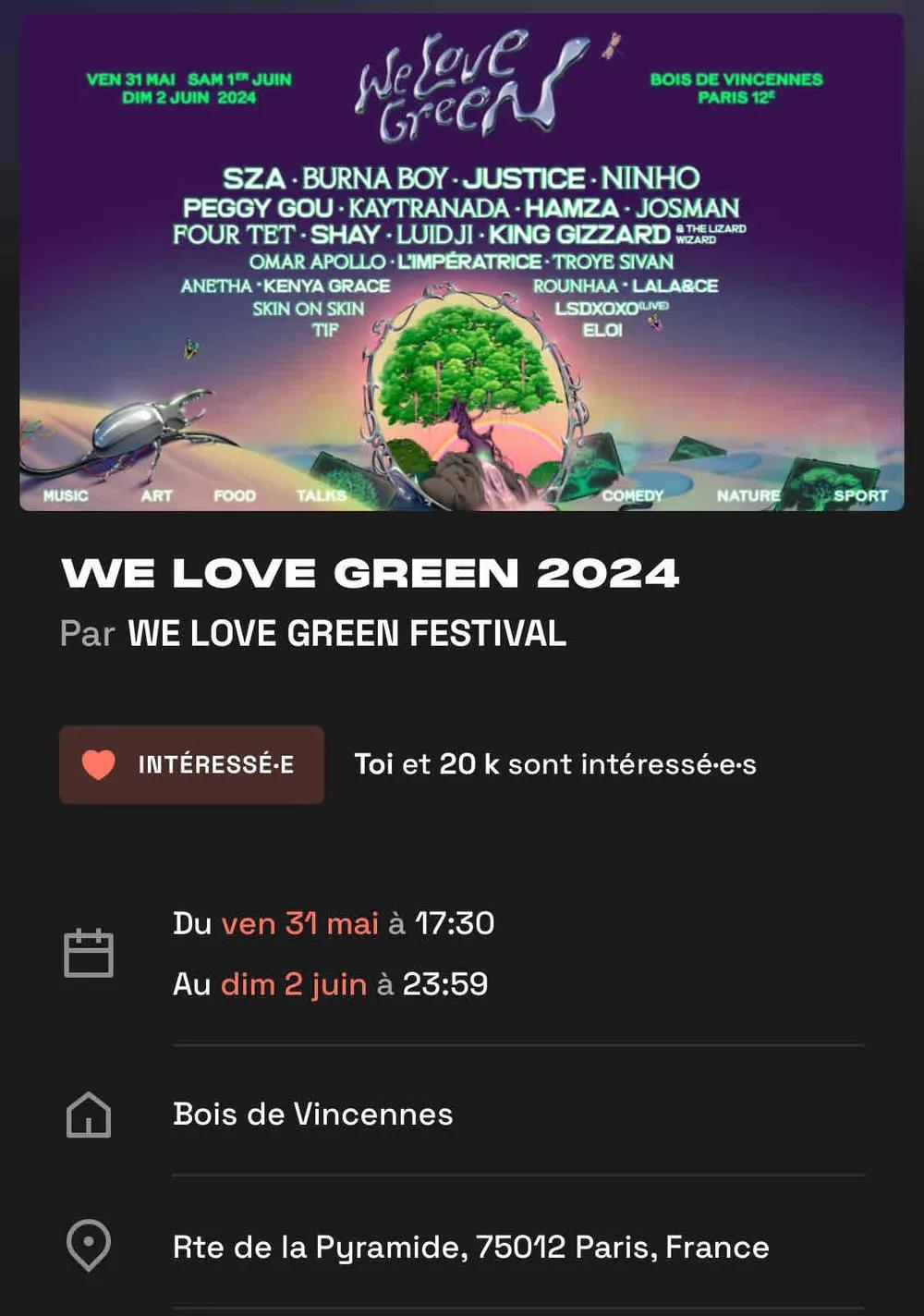The image size is (924, 1316).
Task: Click the Toi et 20 k attendees text
Action: (x=555, y=764)
